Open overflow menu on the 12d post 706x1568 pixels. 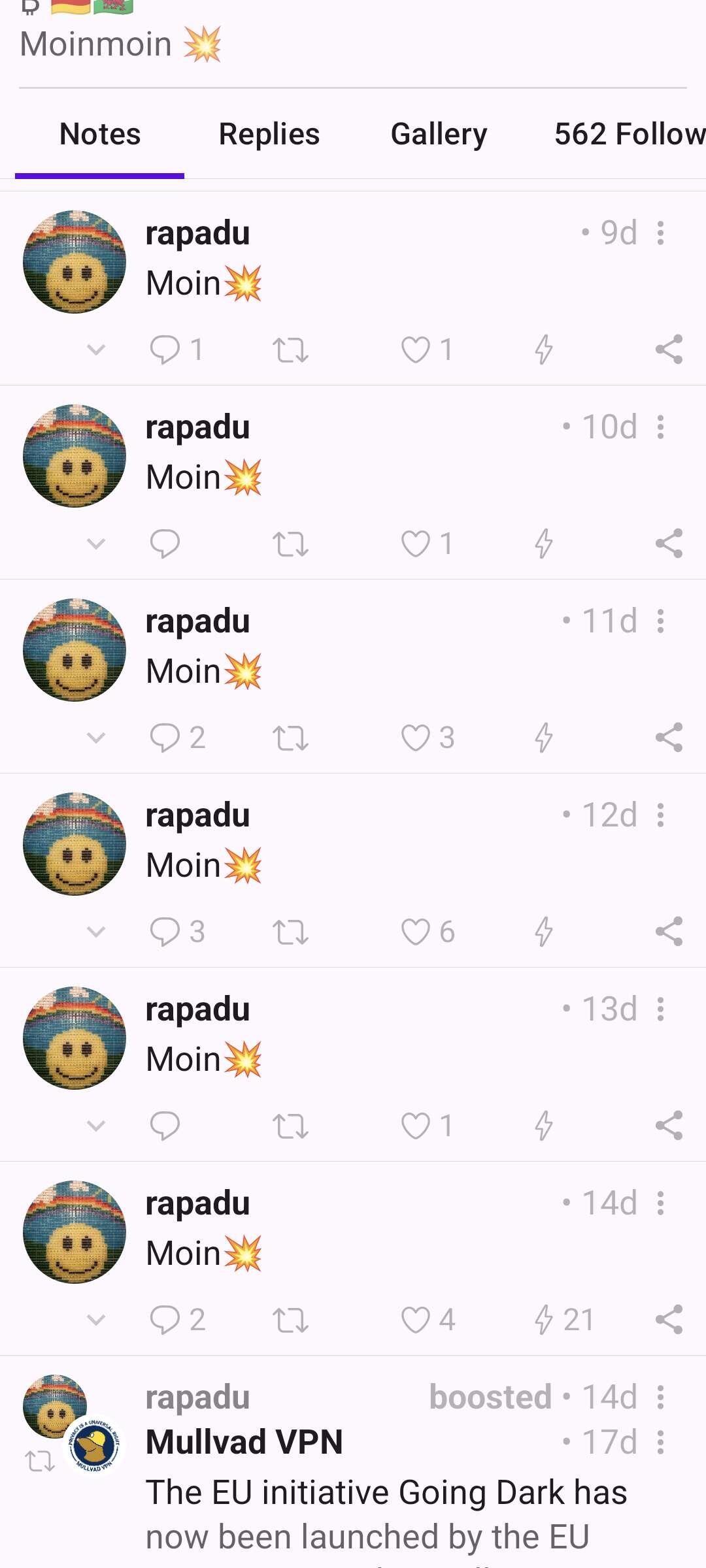(x=661, y=815)
